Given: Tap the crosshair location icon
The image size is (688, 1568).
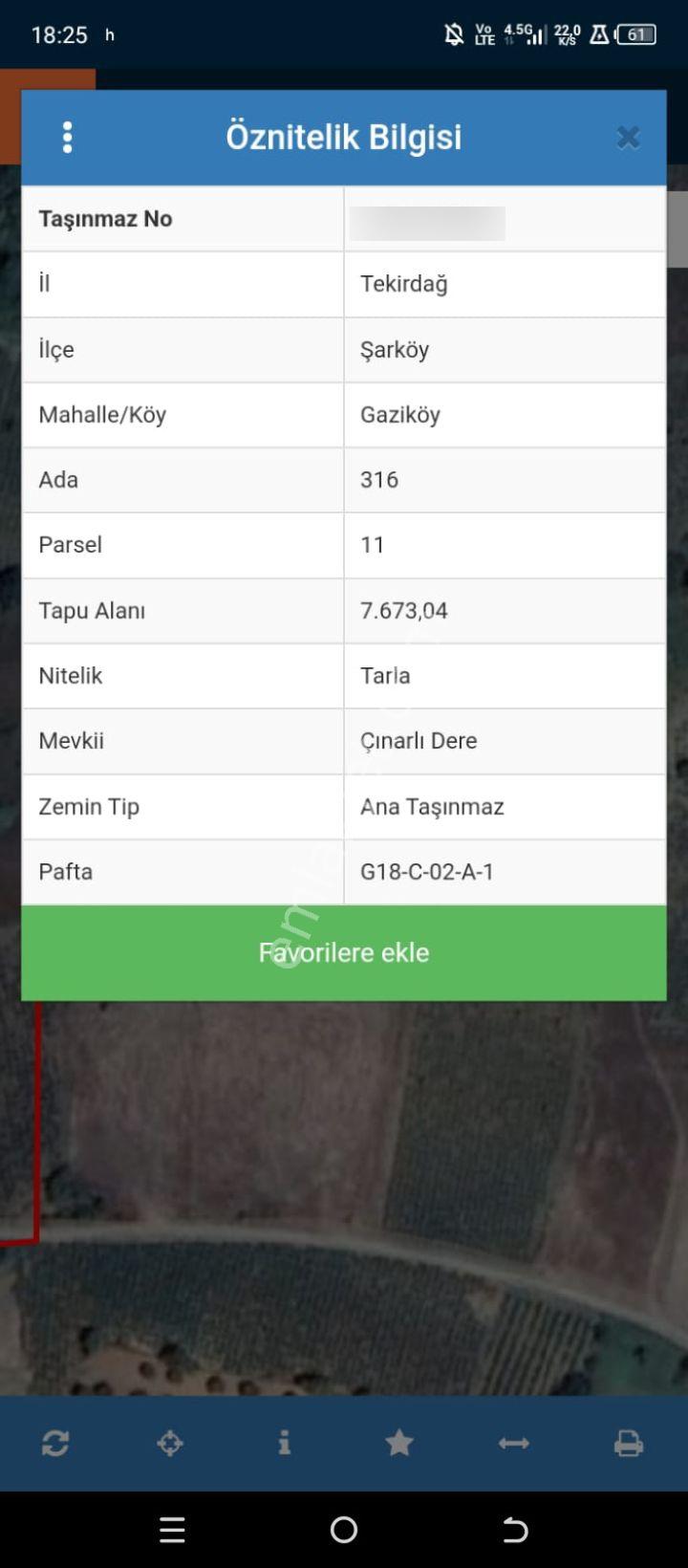Looking at the screenshot, I should (x=170, y=1443).
